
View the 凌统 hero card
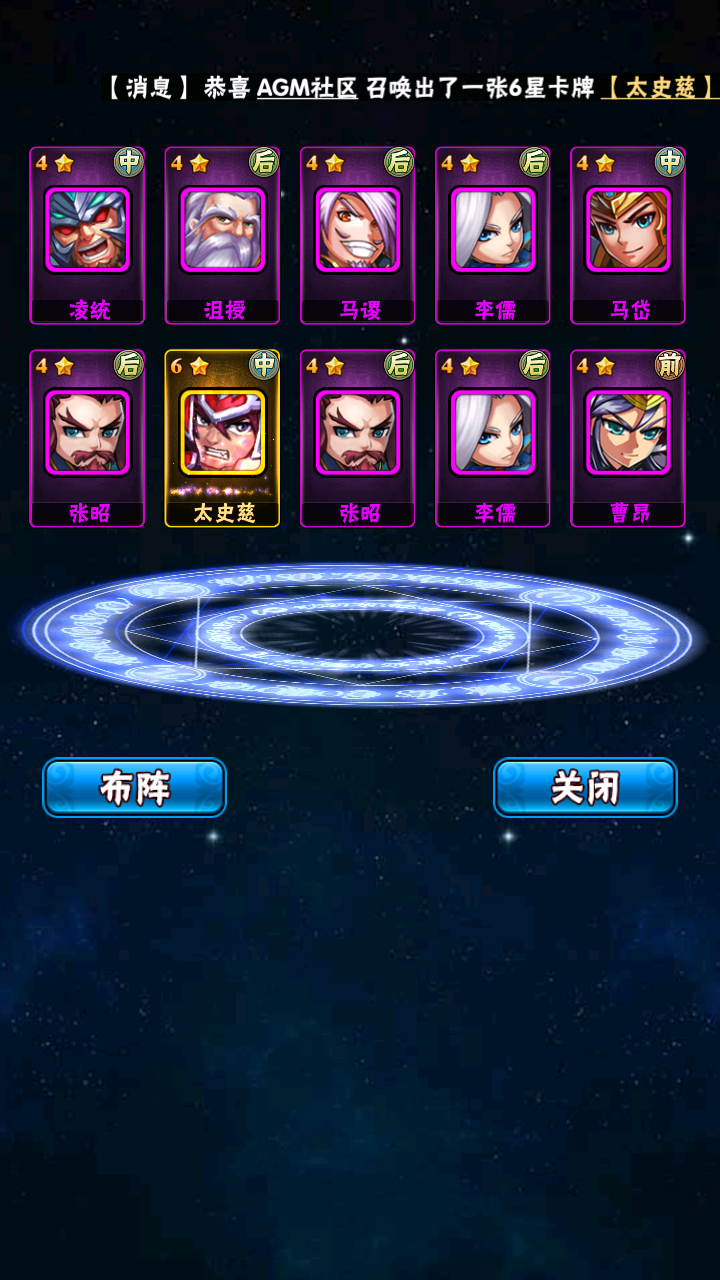[x=87, y=235]
